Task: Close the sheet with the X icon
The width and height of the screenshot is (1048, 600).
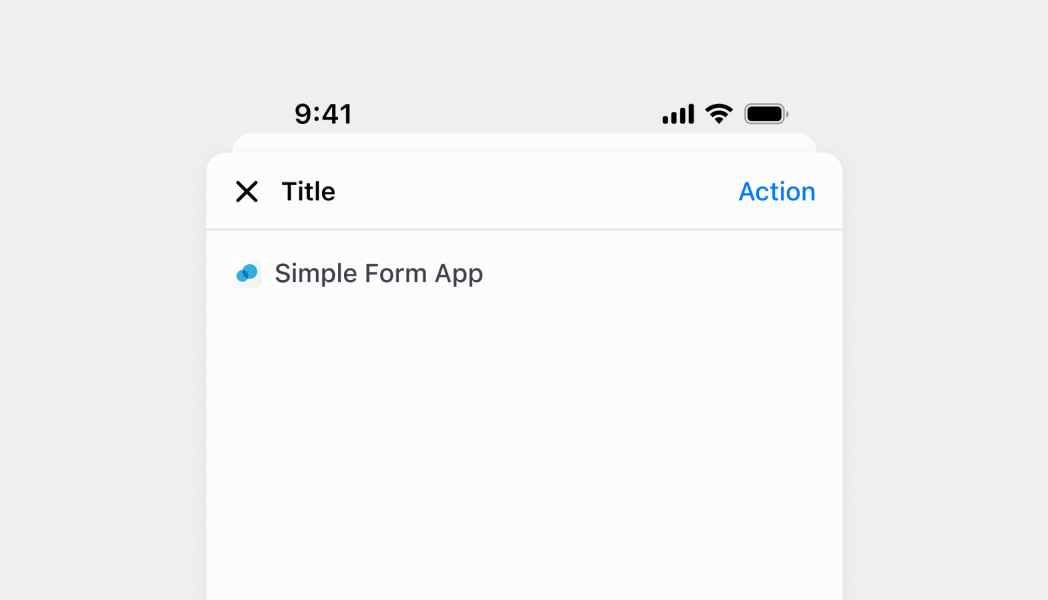Action: click(246, 192)
